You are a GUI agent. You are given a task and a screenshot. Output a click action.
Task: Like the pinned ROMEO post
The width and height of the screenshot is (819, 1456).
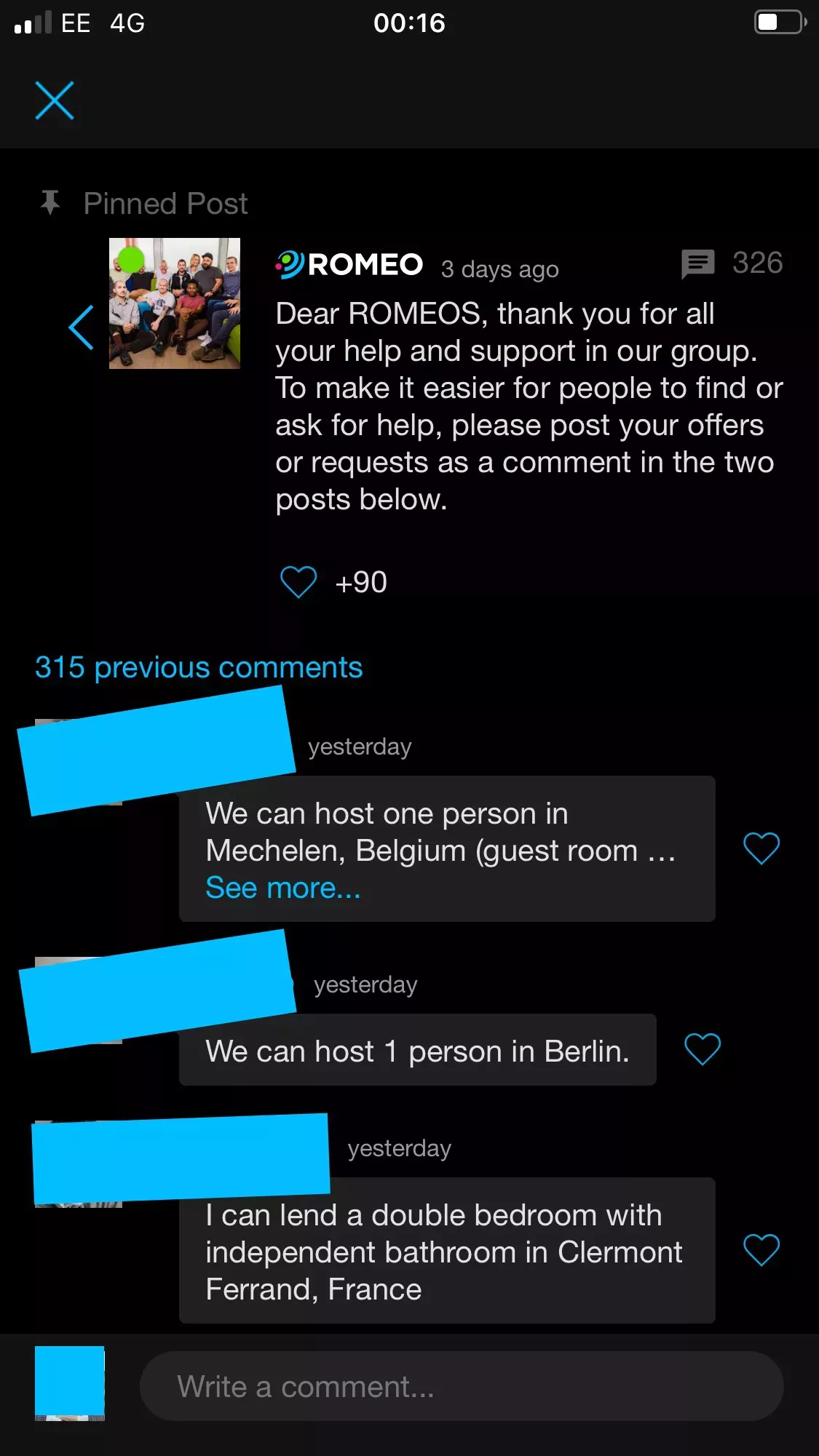[298, 582]
